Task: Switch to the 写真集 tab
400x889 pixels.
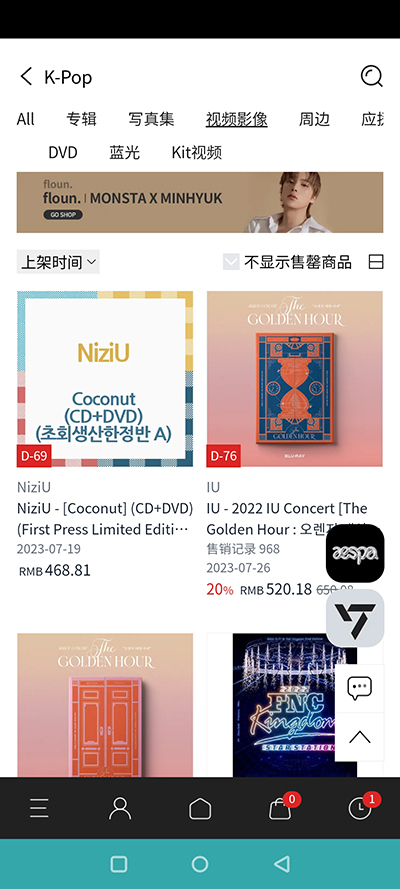Action: (151, 119)
